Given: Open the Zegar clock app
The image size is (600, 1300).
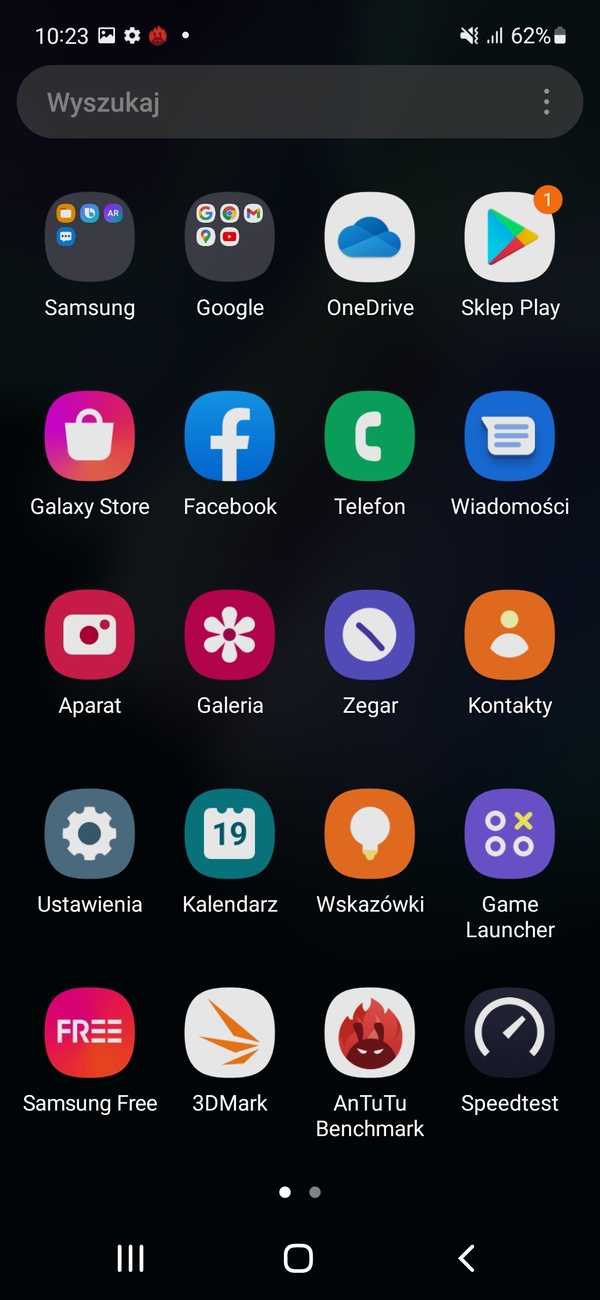Looking at the screenshot, I should click(370, 635).
